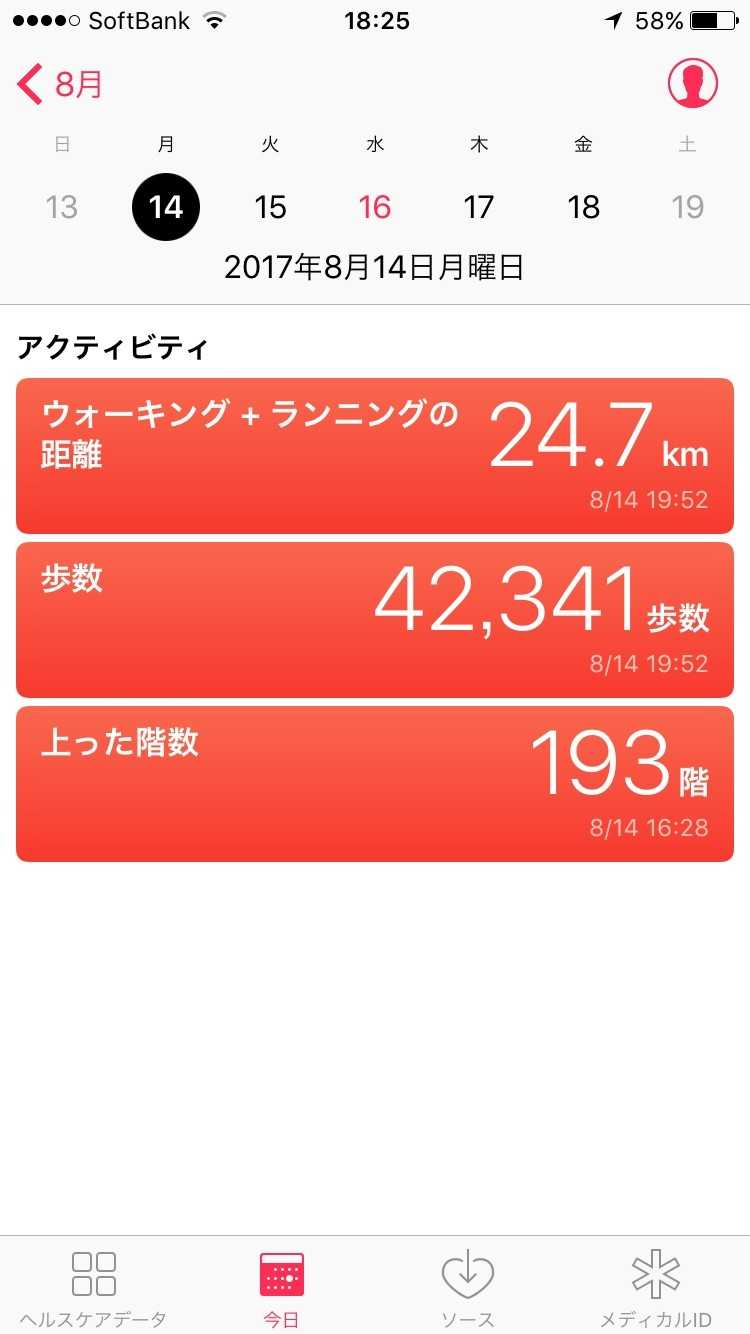This screenshot has width=750, height=1334.
Task: Select date 16 in the week row
Action: 375,207
